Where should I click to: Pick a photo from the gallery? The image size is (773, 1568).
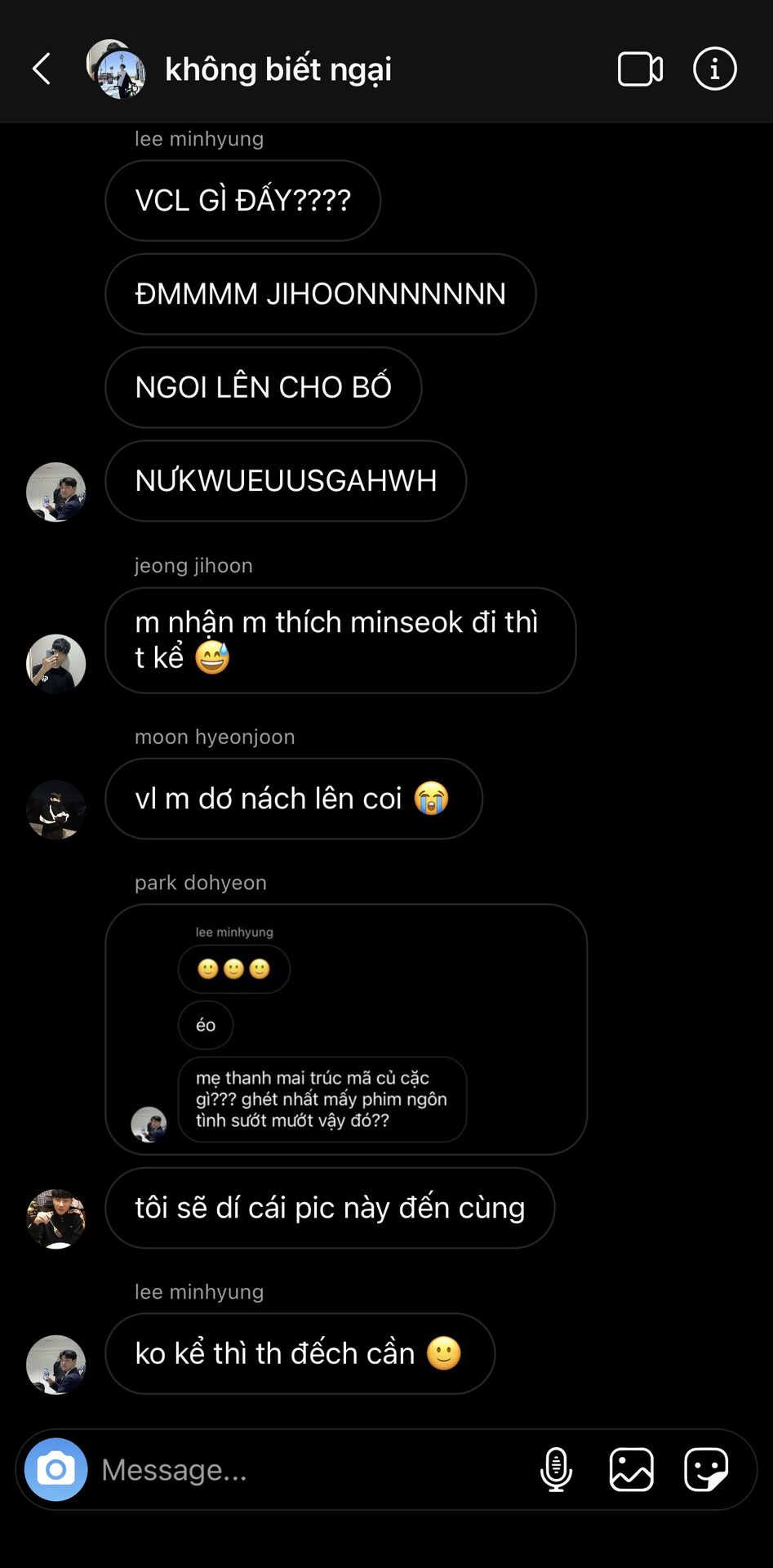[x=632, y=1469]
